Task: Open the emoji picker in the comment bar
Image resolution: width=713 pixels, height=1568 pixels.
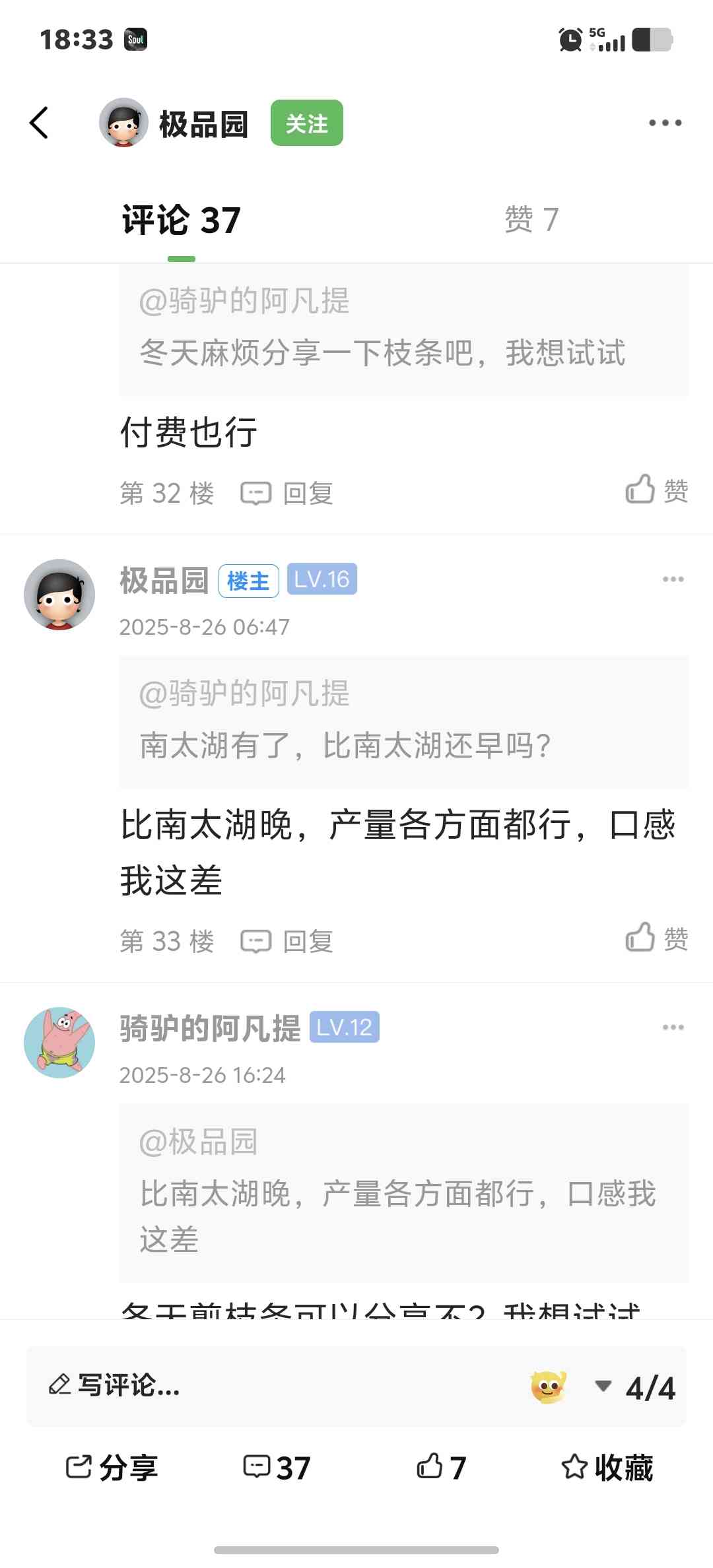Action: click(548, 1387)
